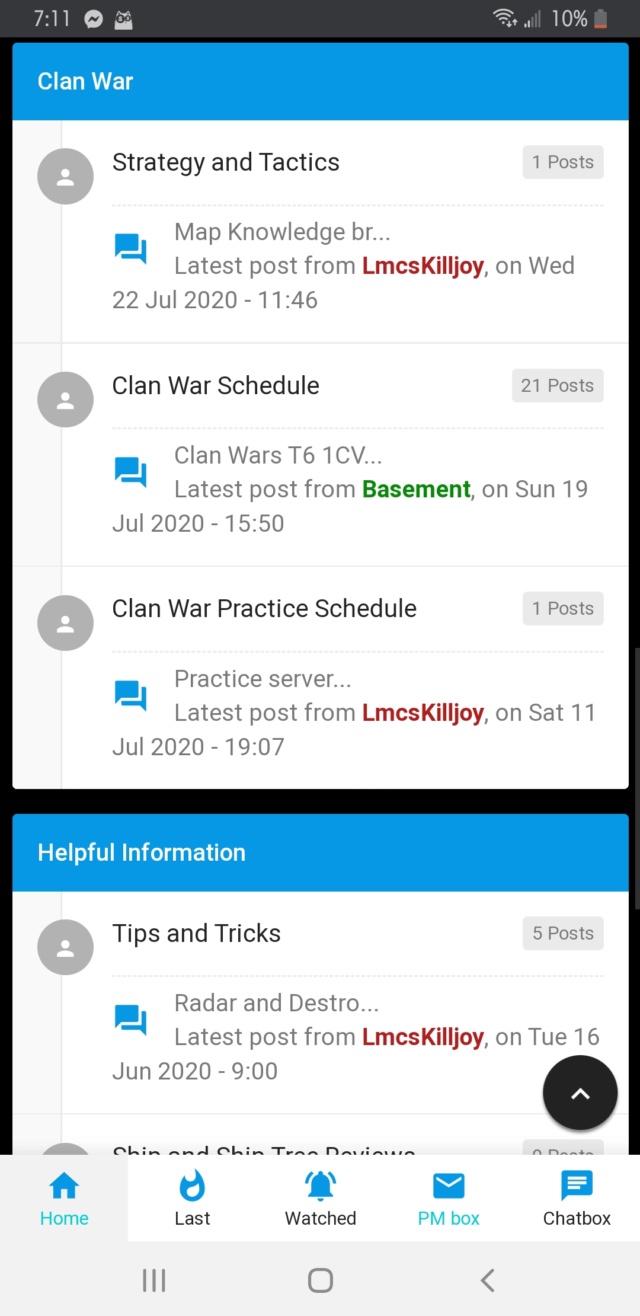Switch to the Last tab

[x=192, y=1199]
